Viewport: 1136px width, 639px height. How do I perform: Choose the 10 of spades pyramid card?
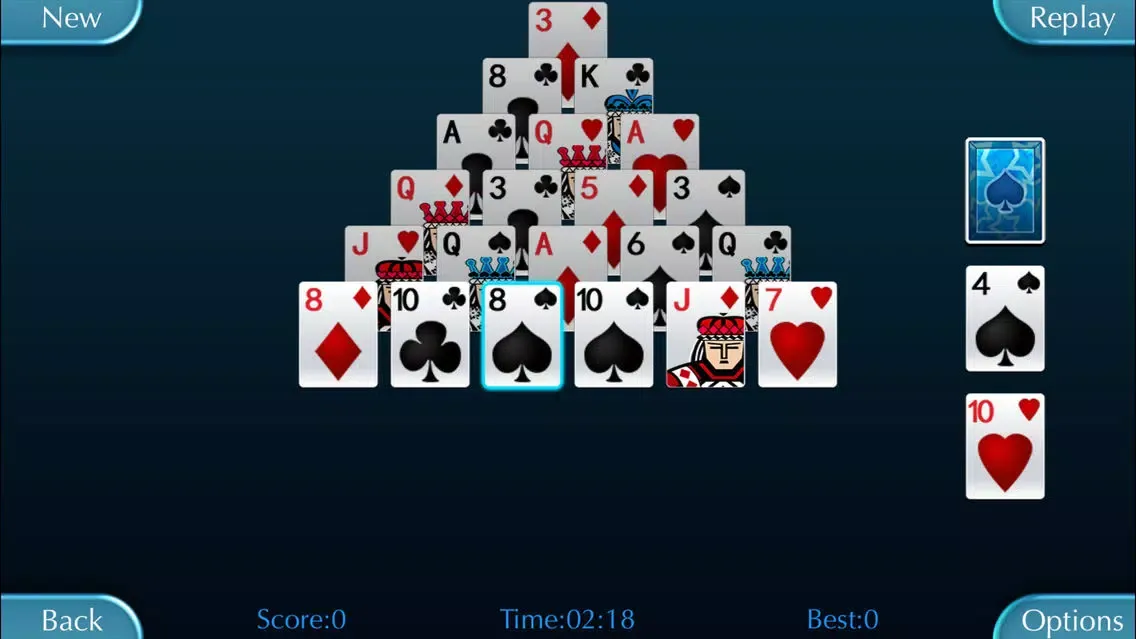coord(613,335)
